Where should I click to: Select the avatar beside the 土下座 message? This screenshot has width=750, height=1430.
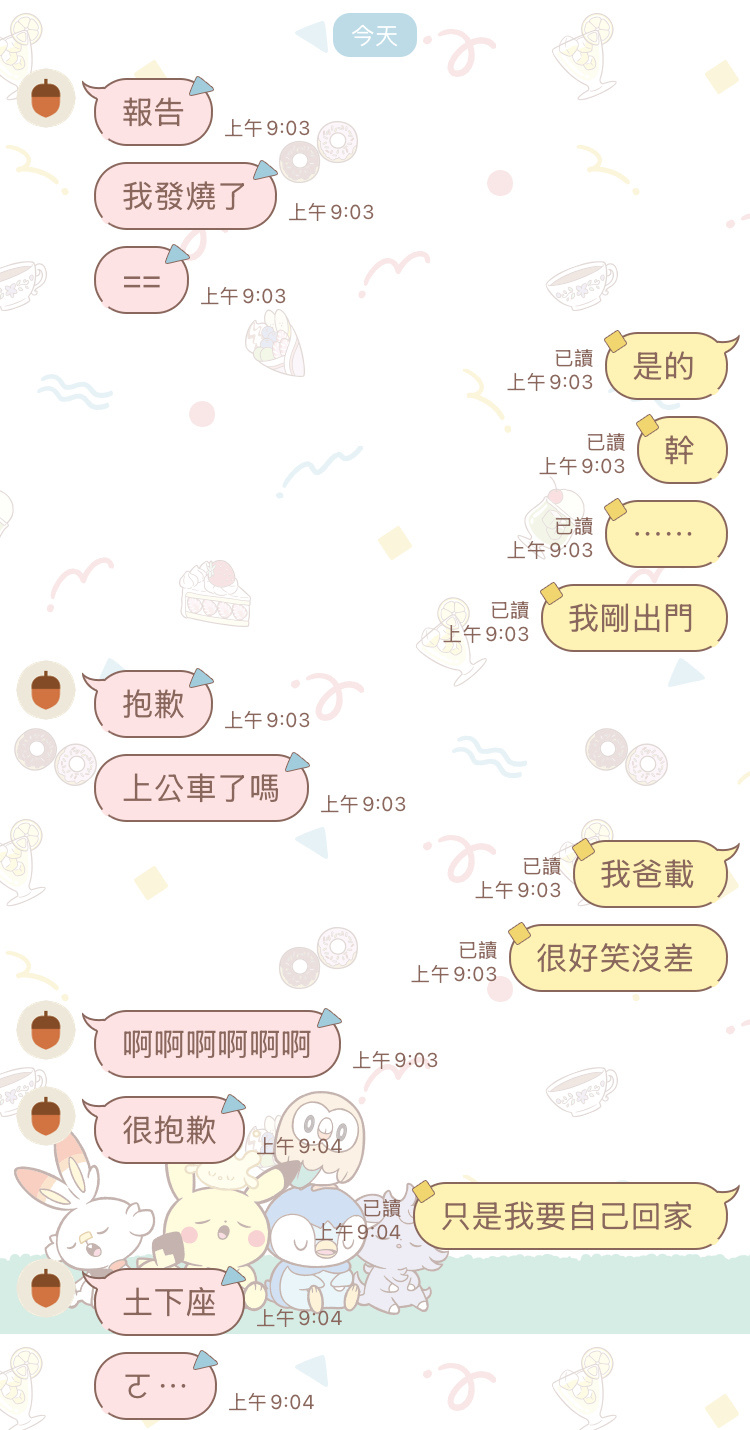(x=46, y=1288)
